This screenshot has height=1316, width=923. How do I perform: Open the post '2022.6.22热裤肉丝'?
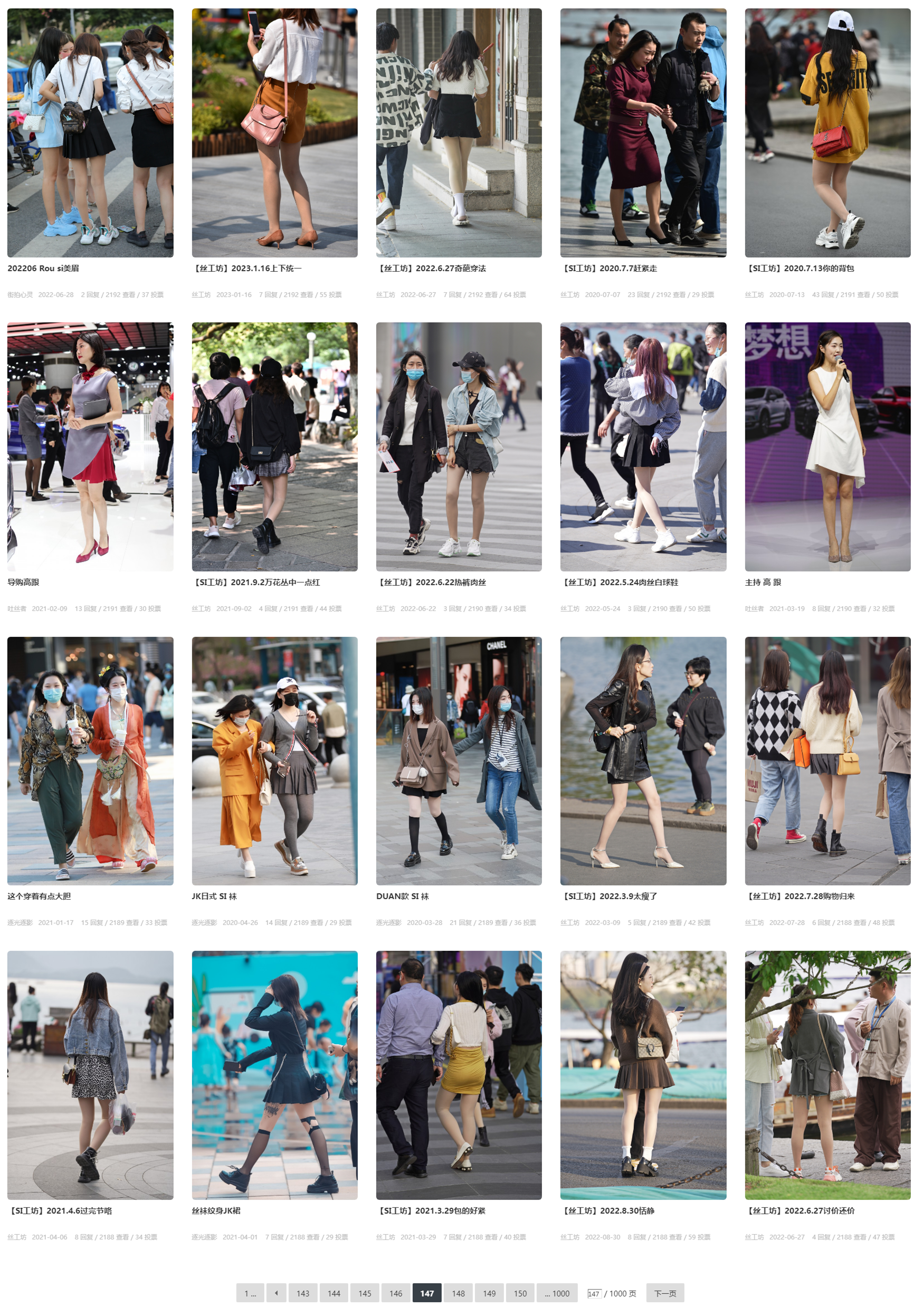point(431,583)
